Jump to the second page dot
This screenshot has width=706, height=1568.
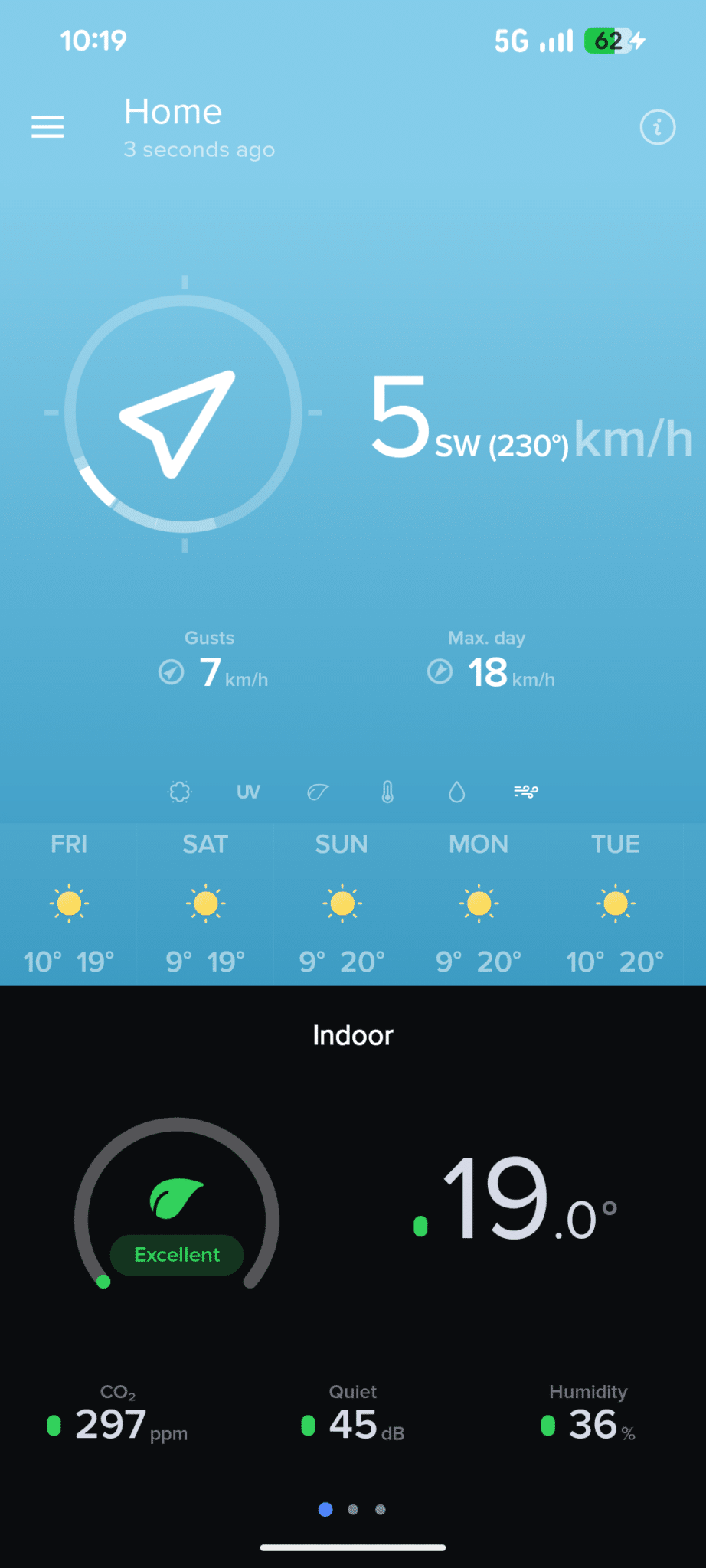353,1510
